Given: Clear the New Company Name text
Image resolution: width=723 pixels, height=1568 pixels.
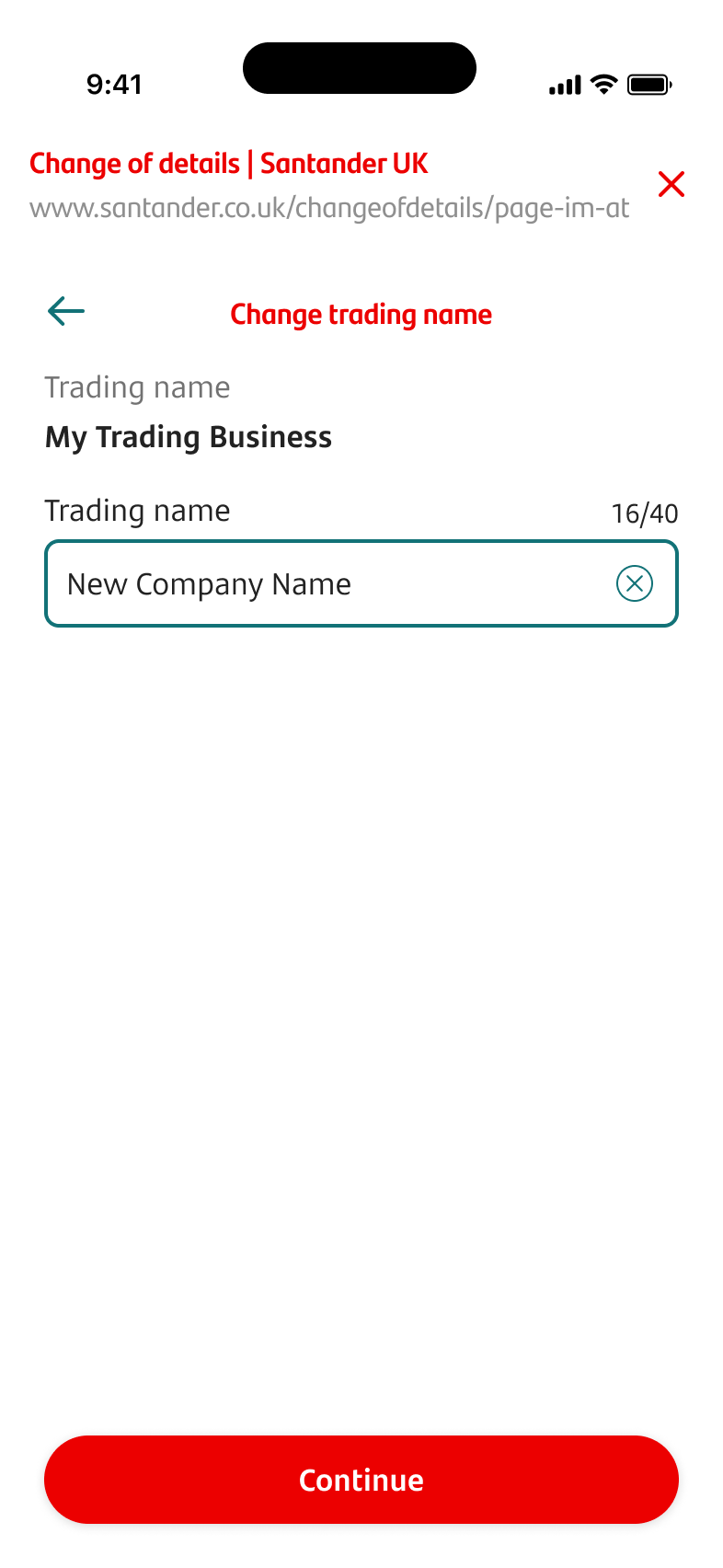Looking at the screenshot, I should (634, 583).
